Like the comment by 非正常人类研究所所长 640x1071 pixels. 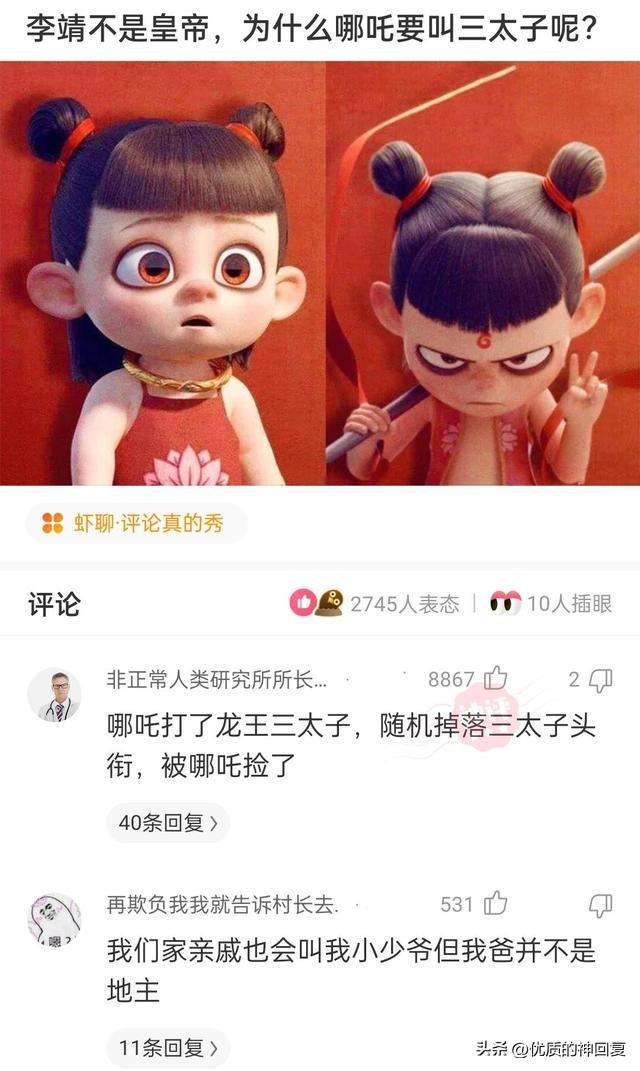pos(496,680)
